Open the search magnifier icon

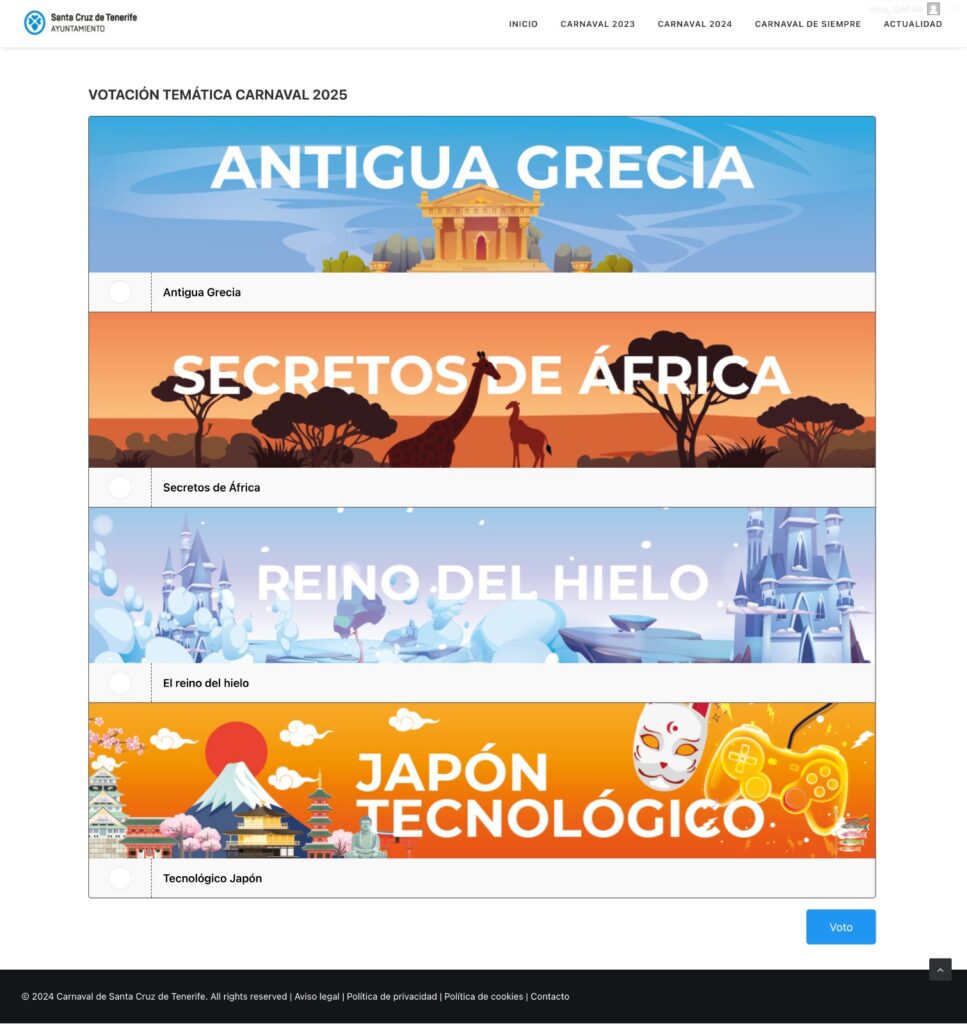(954, 9)
